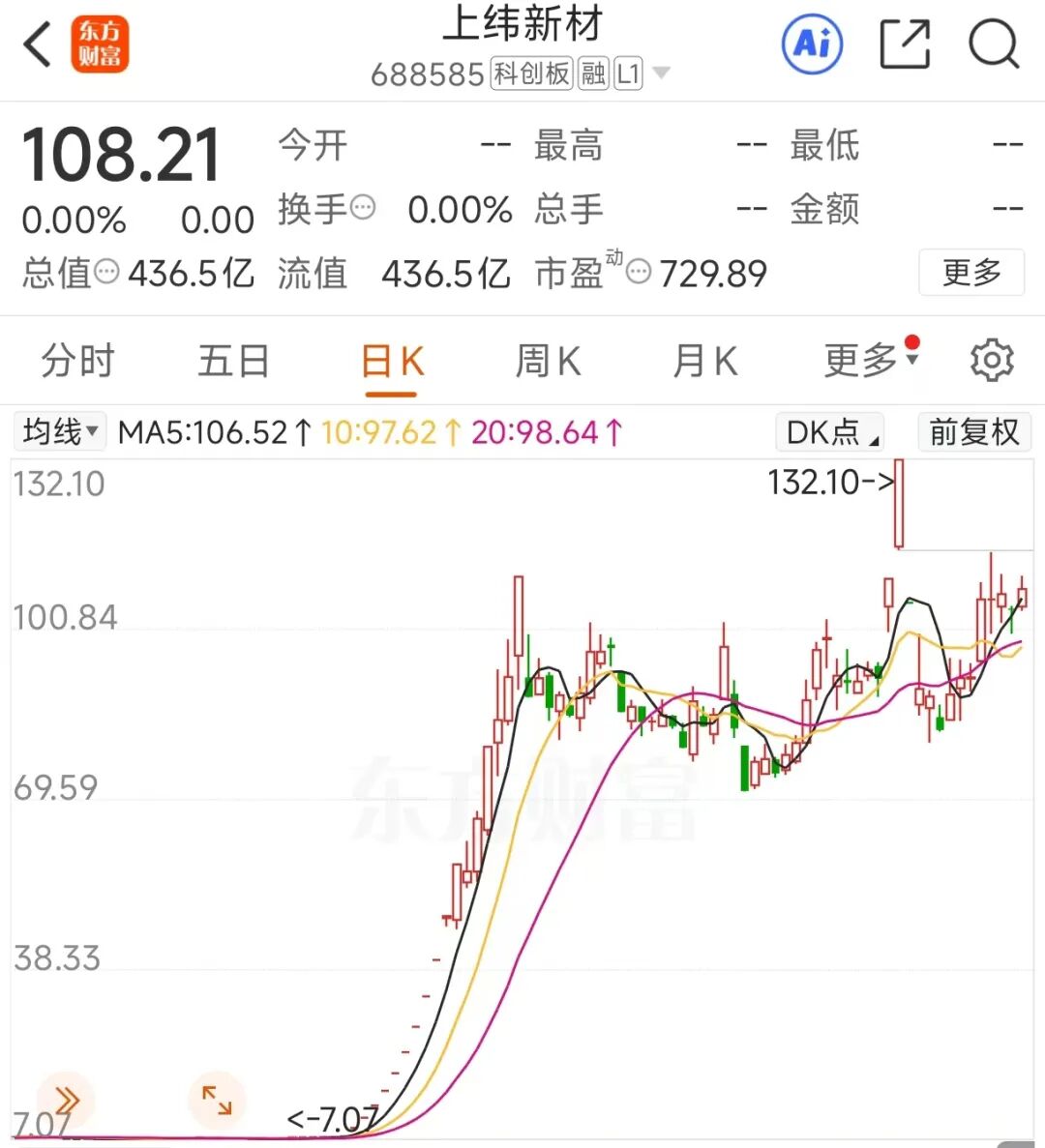Switch to the 月K tab
Image resolution: width=1045 pixels, height=1148 pixels.
704,362
